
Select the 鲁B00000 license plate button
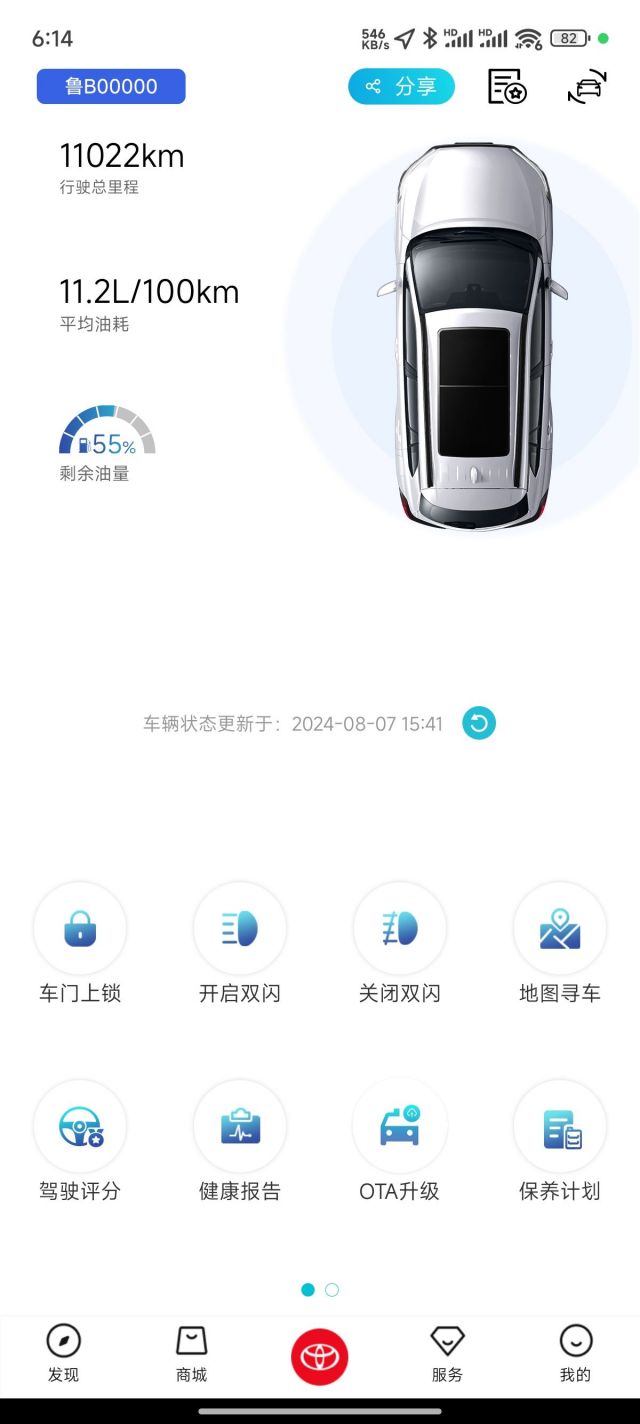111,87
